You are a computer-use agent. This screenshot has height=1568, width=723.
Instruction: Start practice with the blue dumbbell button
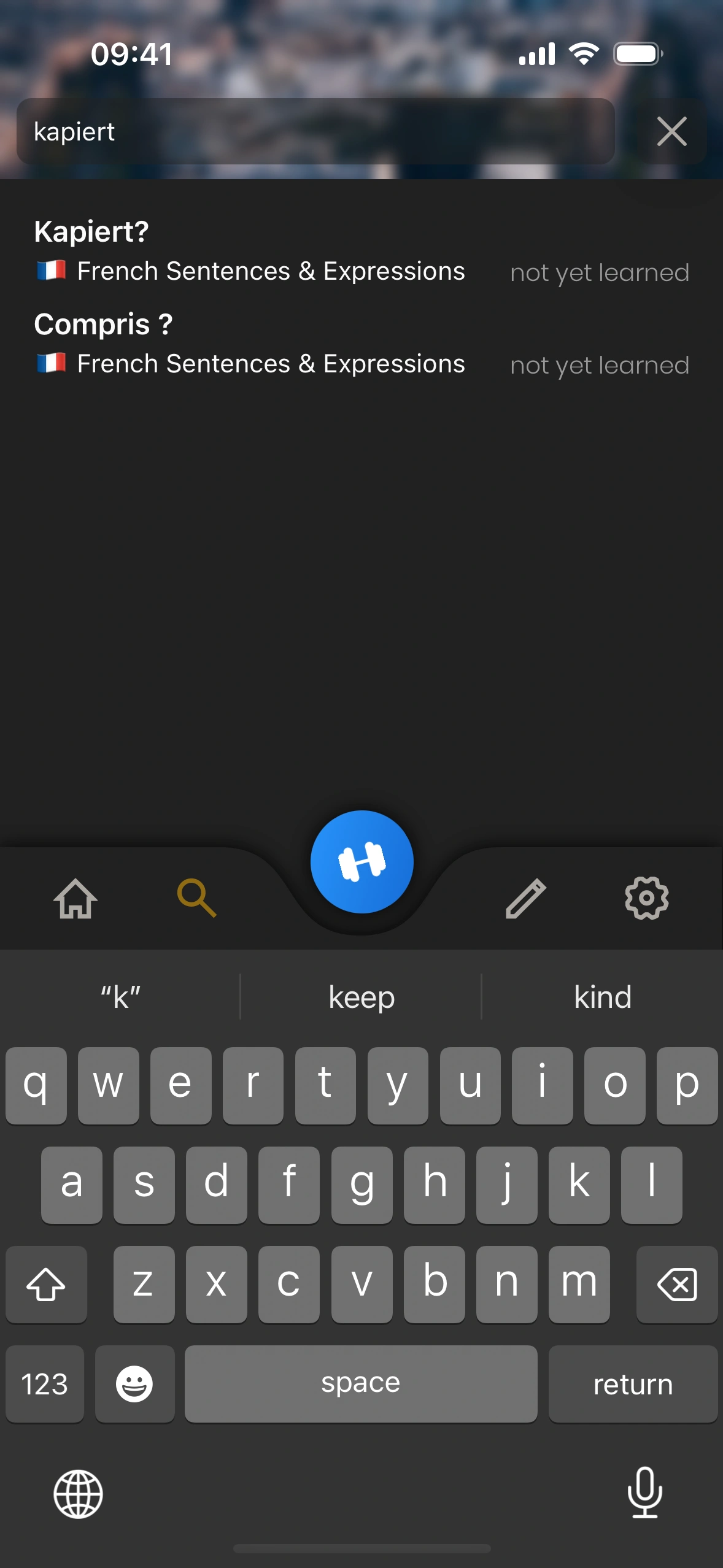coord(361,862)
